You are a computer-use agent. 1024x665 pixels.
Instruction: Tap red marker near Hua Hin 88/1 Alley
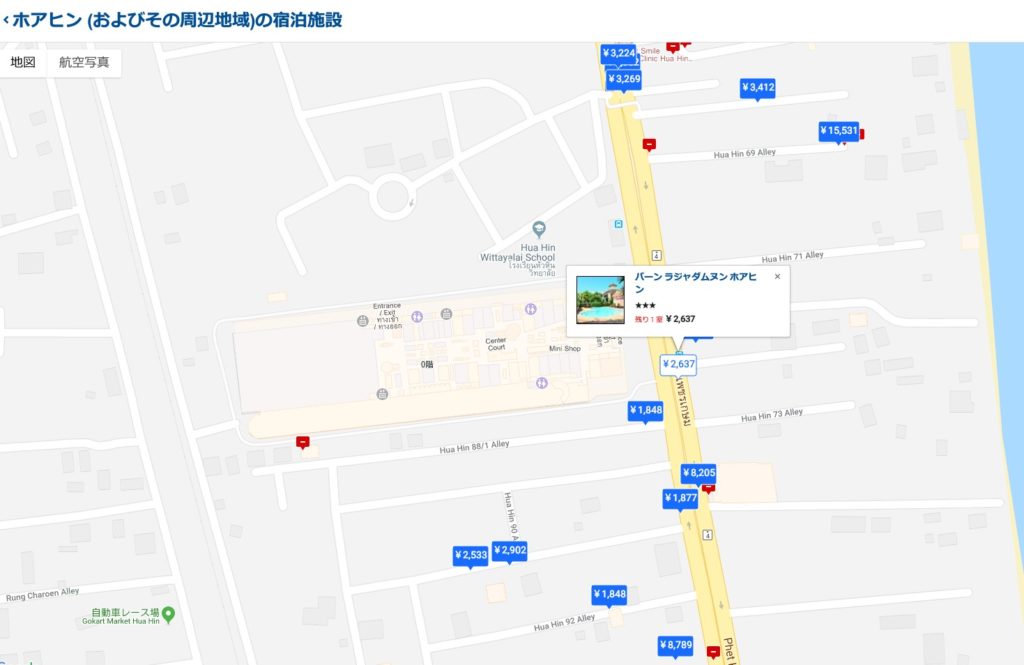303,442
